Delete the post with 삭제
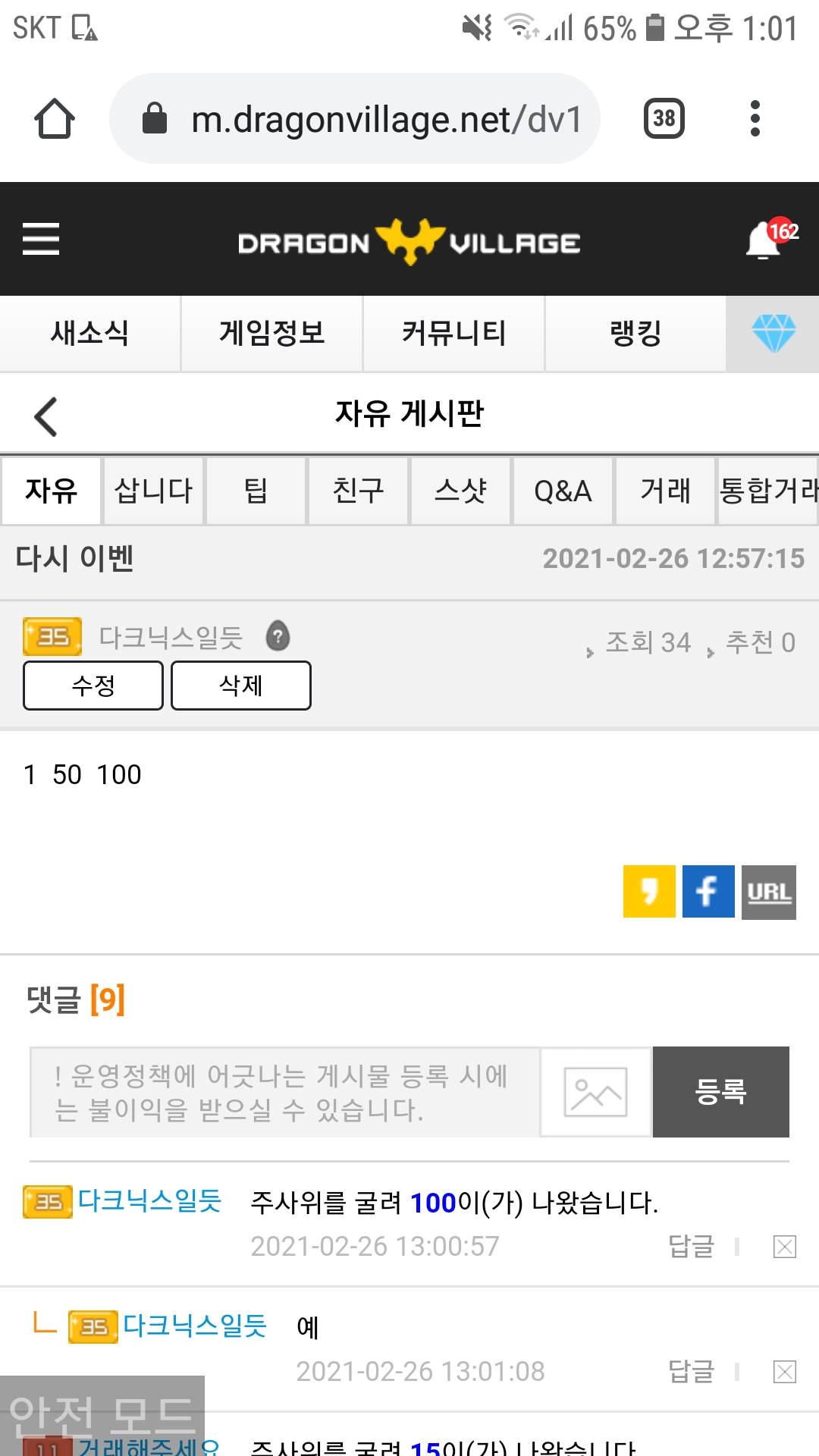Screen dimensions: 819x1456 pyautogui.click(x=241, y=686)
